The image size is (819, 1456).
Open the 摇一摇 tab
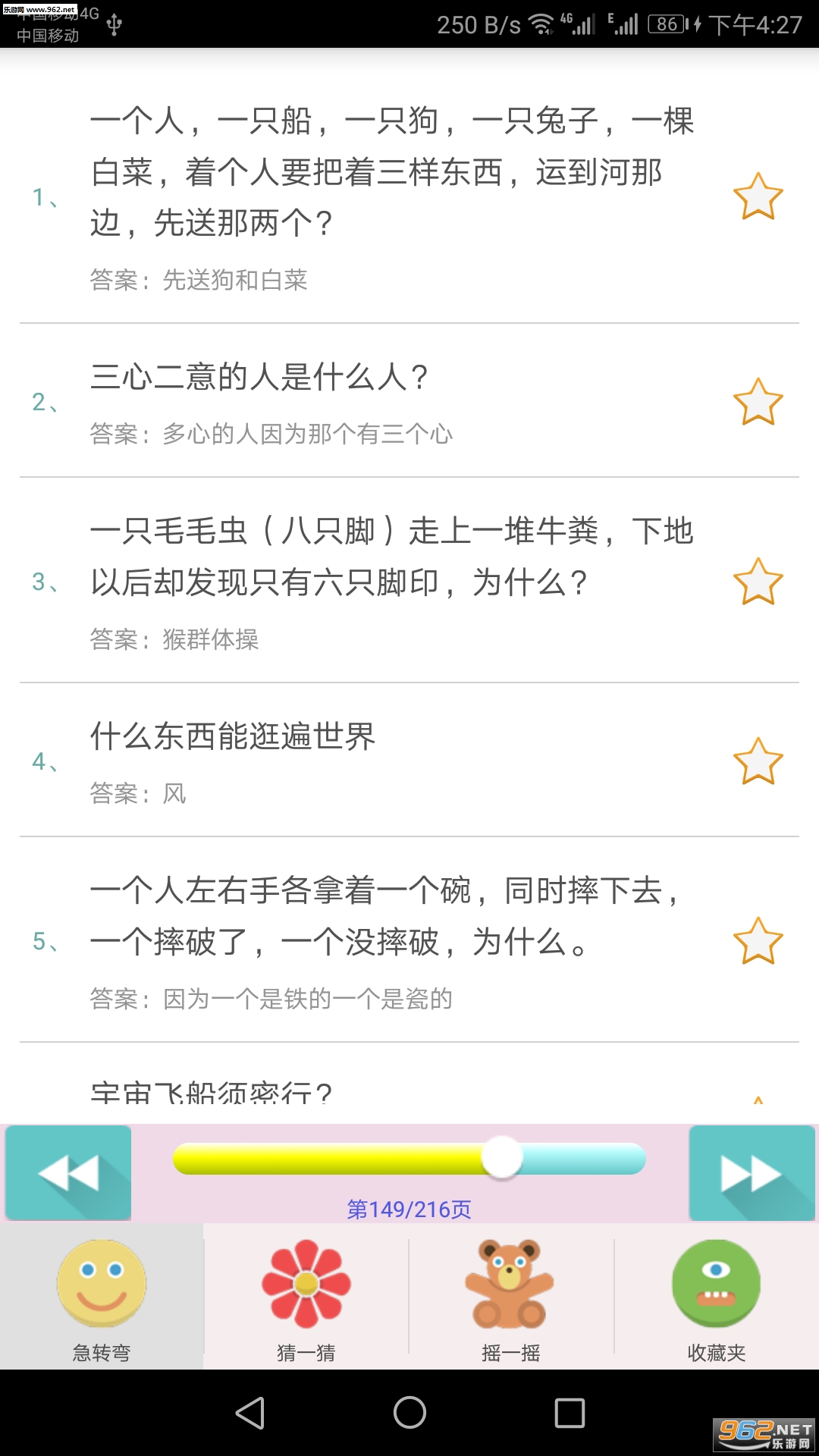pyautogui.click(x=510, y=1297)
